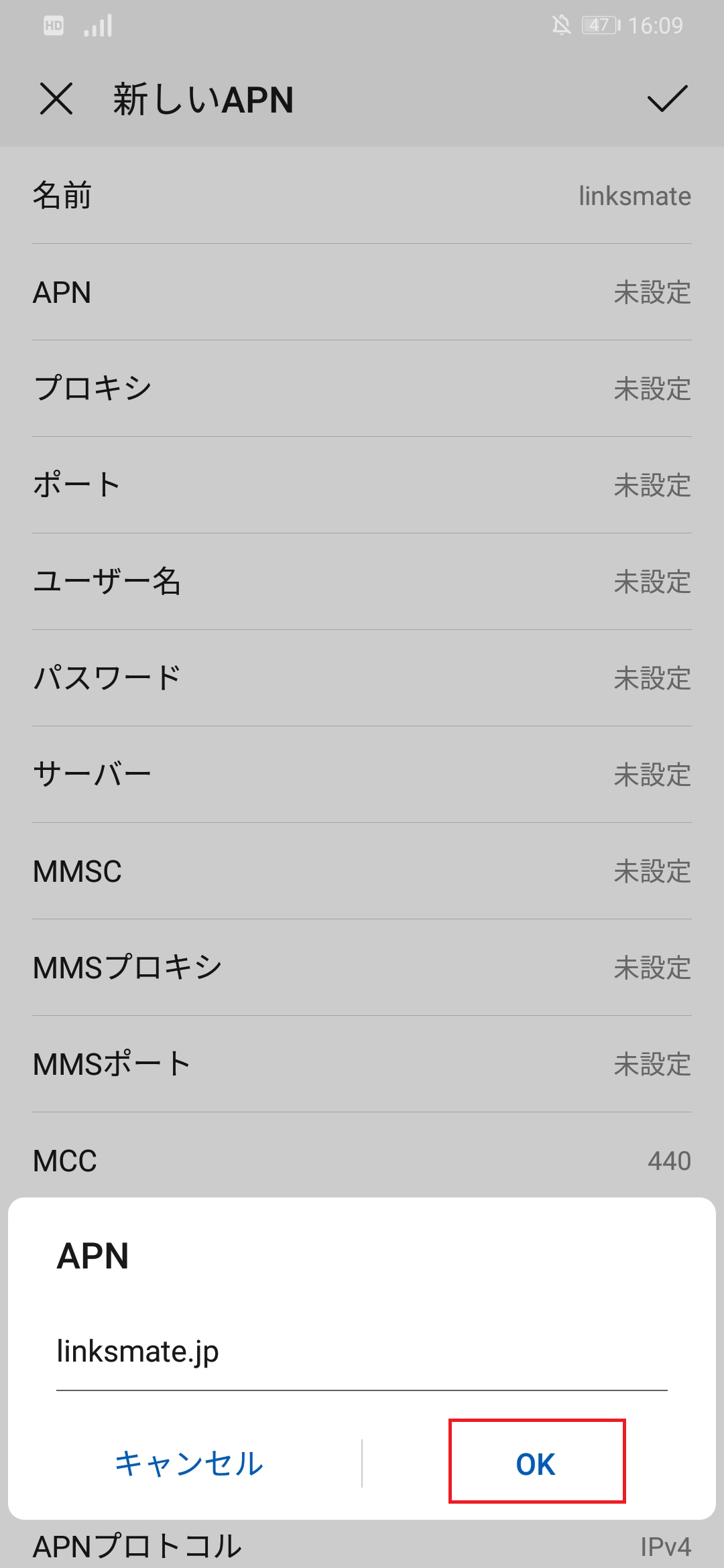This screenshot has width=724, height=1568.
Task: Open the パスワード setting
Action: click(362, 678)
